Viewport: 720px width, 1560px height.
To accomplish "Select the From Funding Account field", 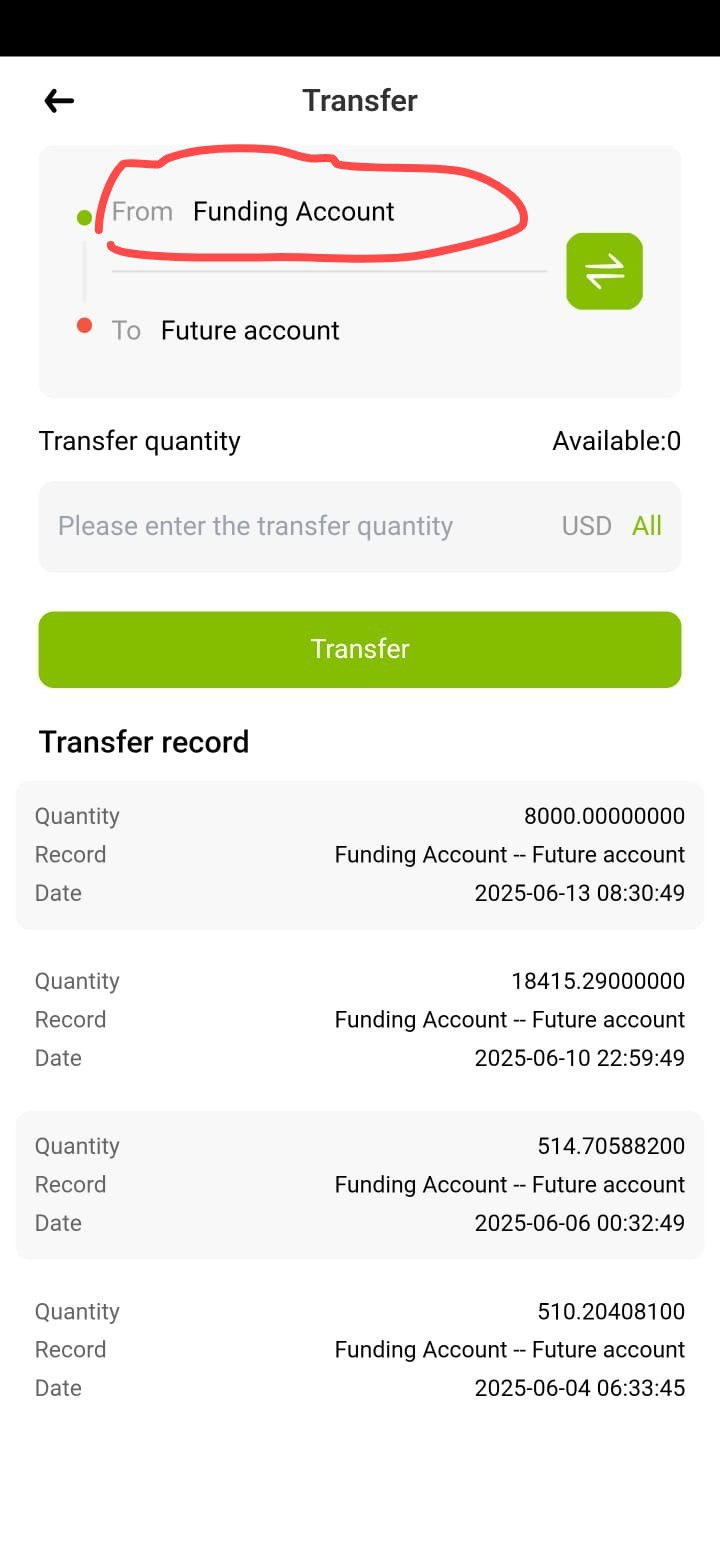I will tap(328, 212).
